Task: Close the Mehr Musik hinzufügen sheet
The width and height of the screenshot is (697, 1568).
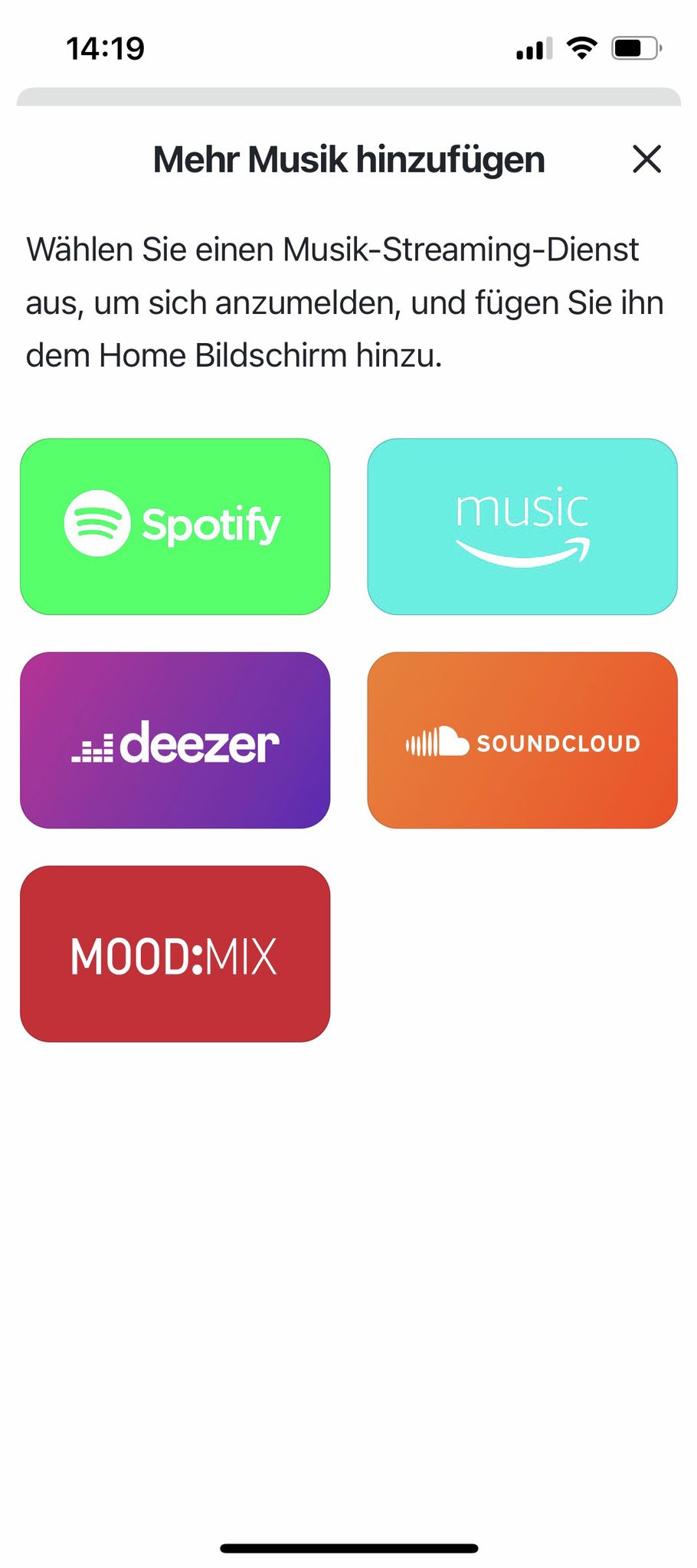Action: tap(646, 159)
